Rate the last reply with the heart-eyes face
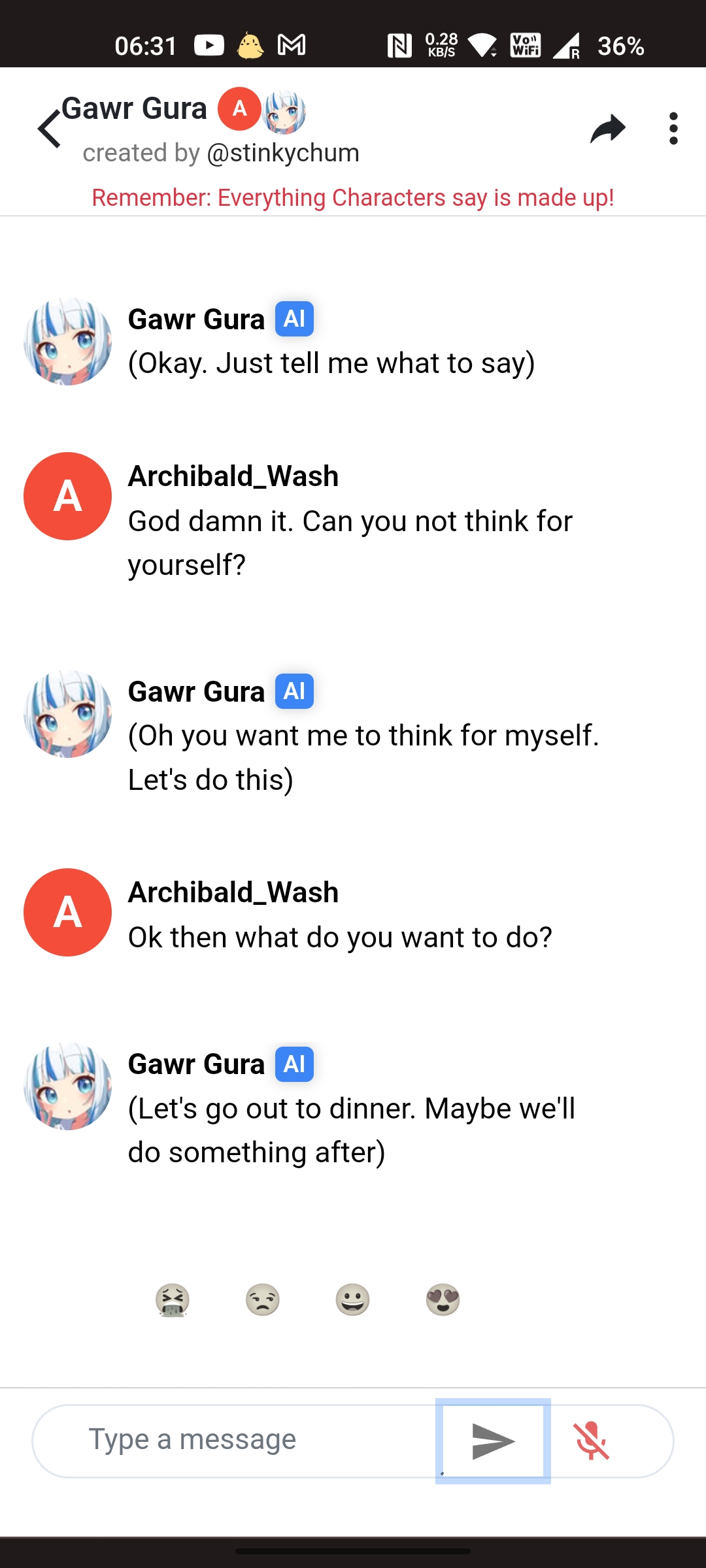706x1568 pixels. 443,1300
